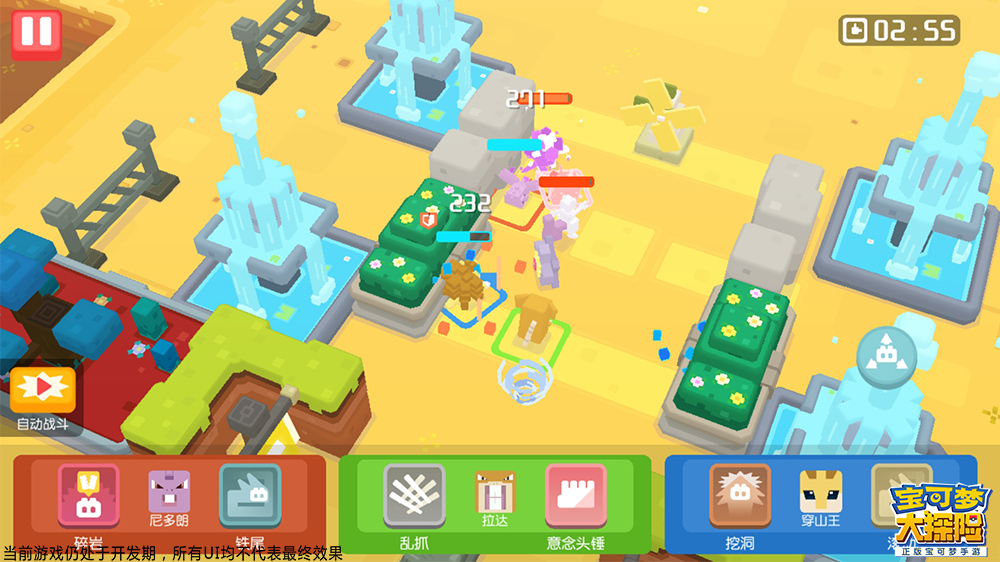Image resolution: width=1000 pixels, height=562 pixels.
Task: Pause the battle
Action: click(x=36, y=34)
